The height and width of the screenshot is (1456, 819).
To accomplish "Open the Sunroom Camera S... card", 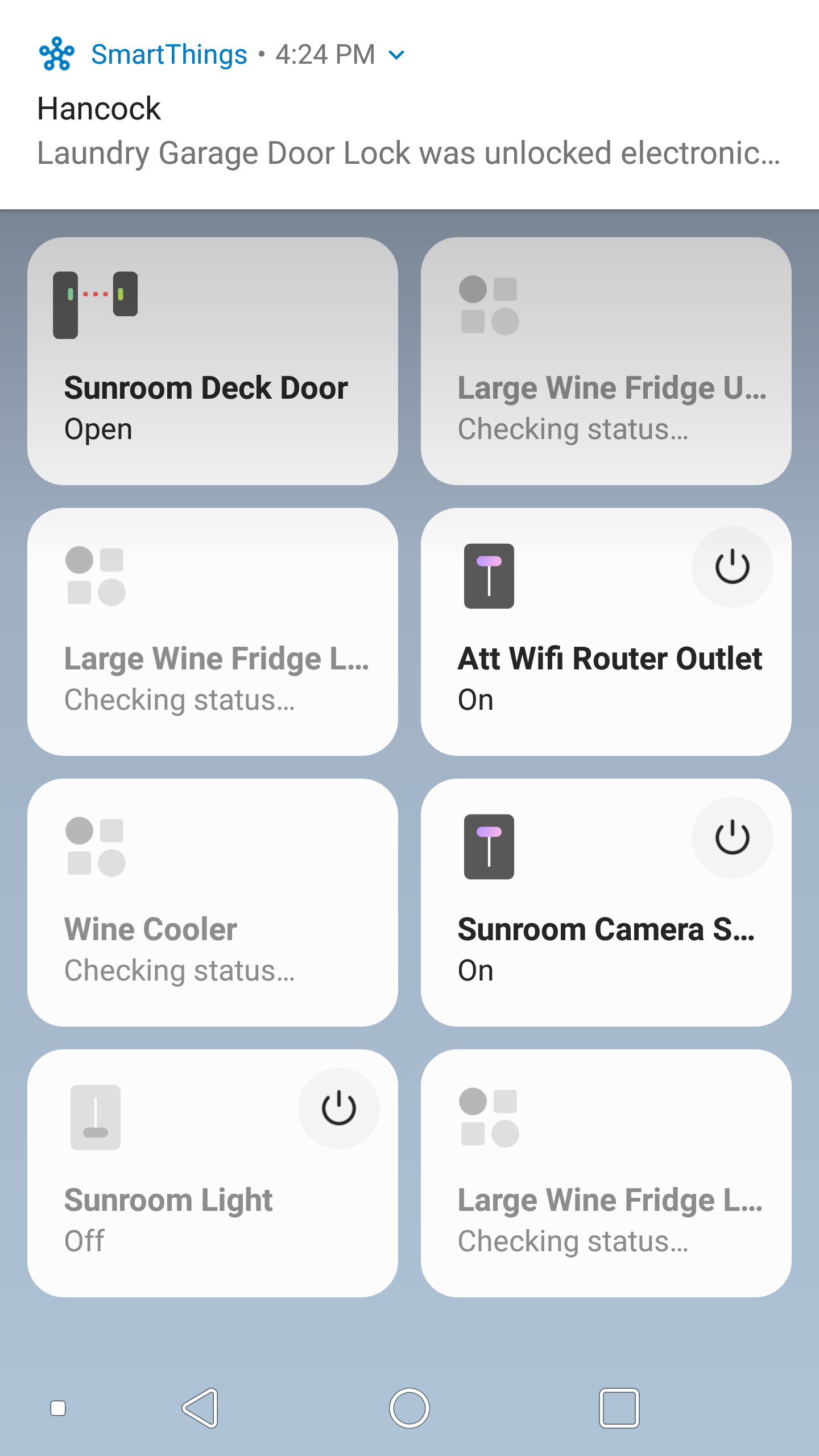I will point(606,903).
